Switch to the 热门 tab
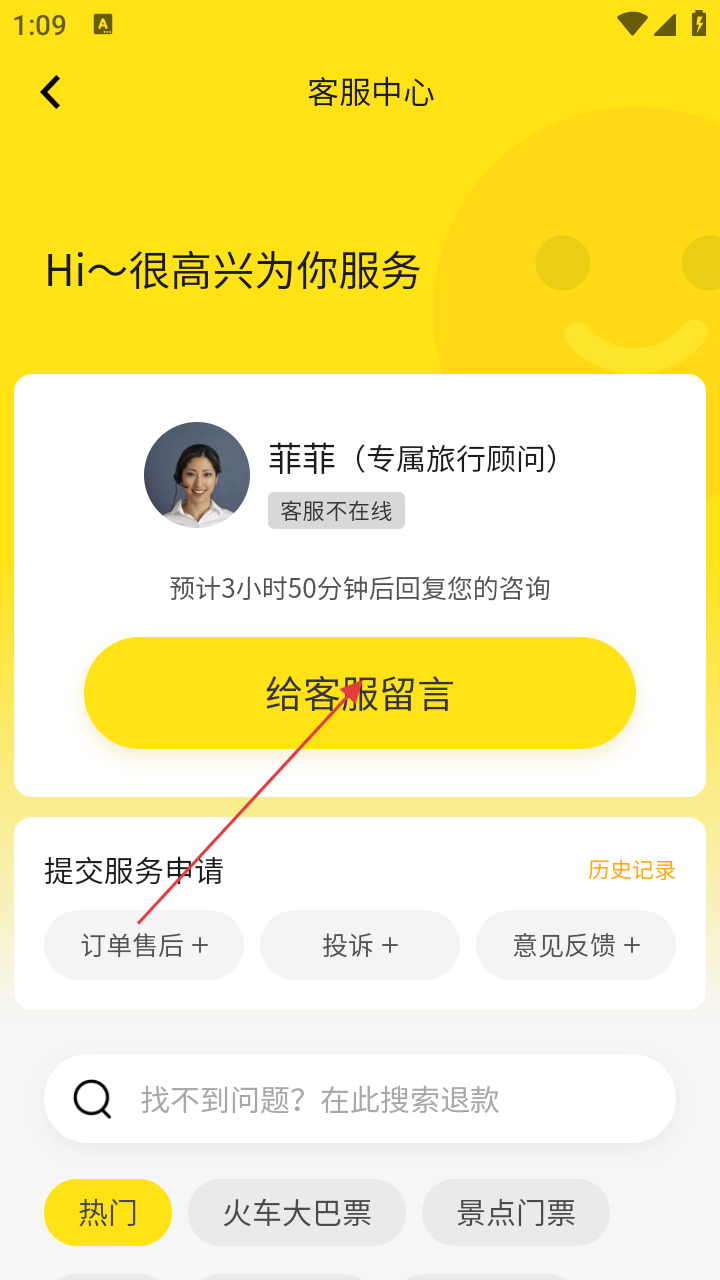Image resolution: width=720 pixels, height=1280 pixels. point(108,1212)
